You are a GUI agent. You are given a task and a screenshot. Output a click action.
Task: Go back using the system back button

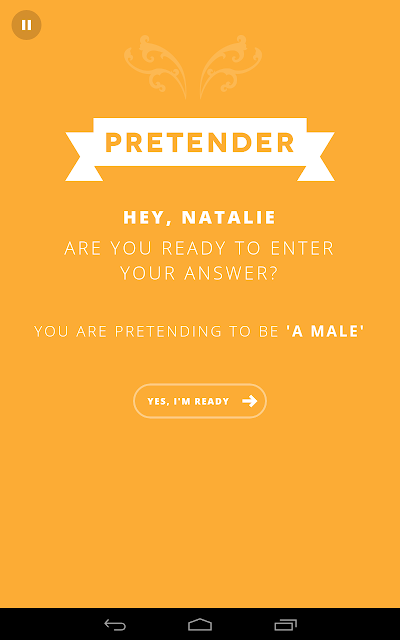point(115,625)
